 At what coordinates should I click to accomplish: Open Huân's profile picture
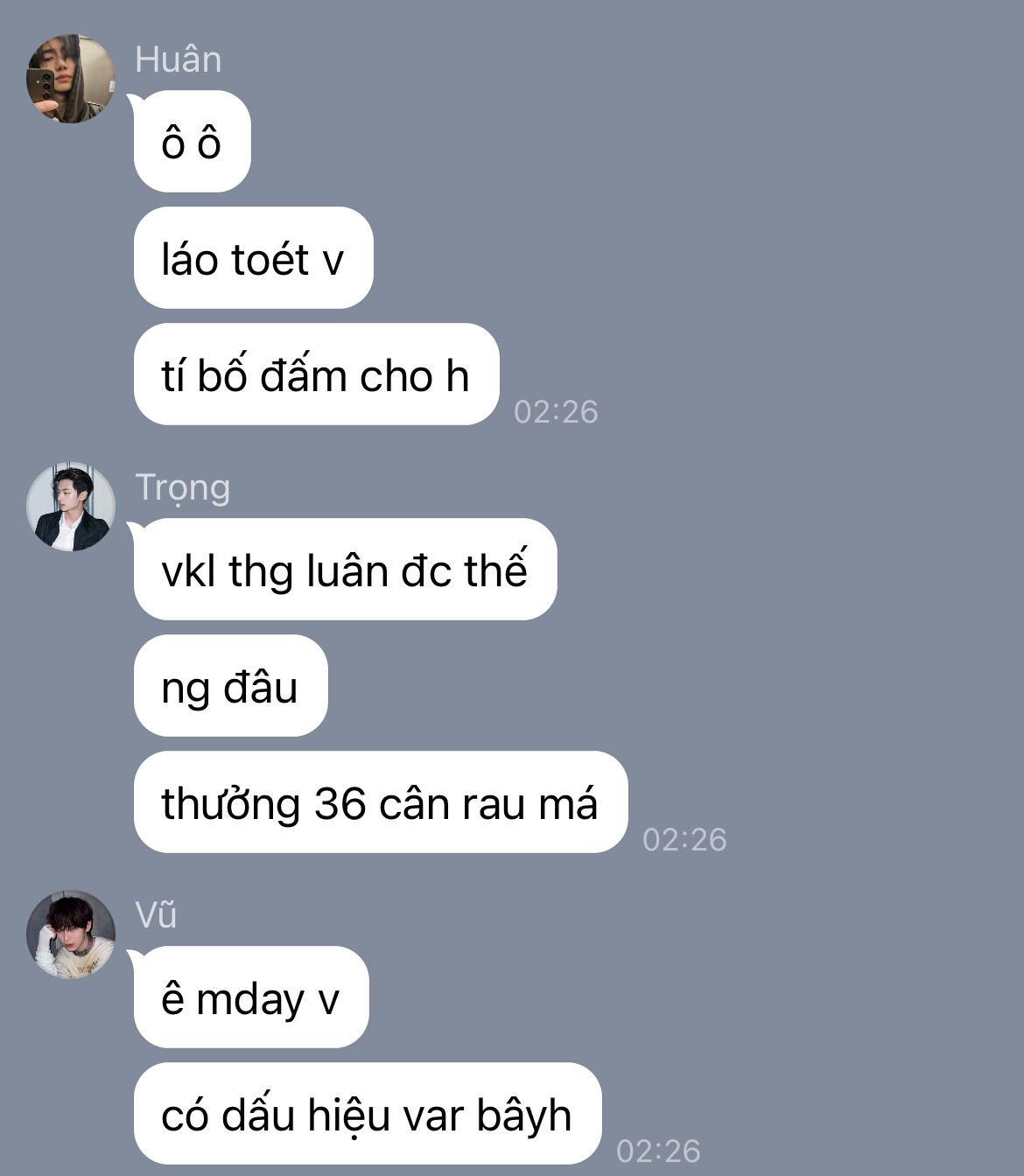(71, 79)
